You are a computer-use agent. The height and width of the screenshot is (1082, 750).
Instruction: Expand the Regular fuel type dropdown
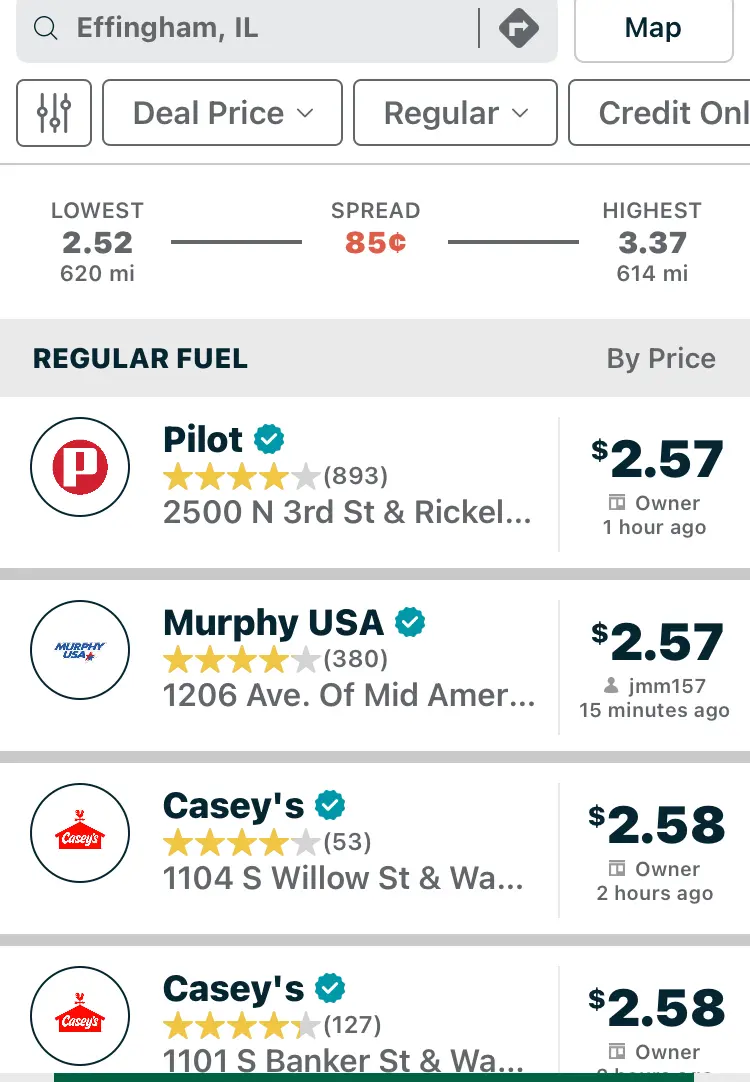click(x=455, y=113)
